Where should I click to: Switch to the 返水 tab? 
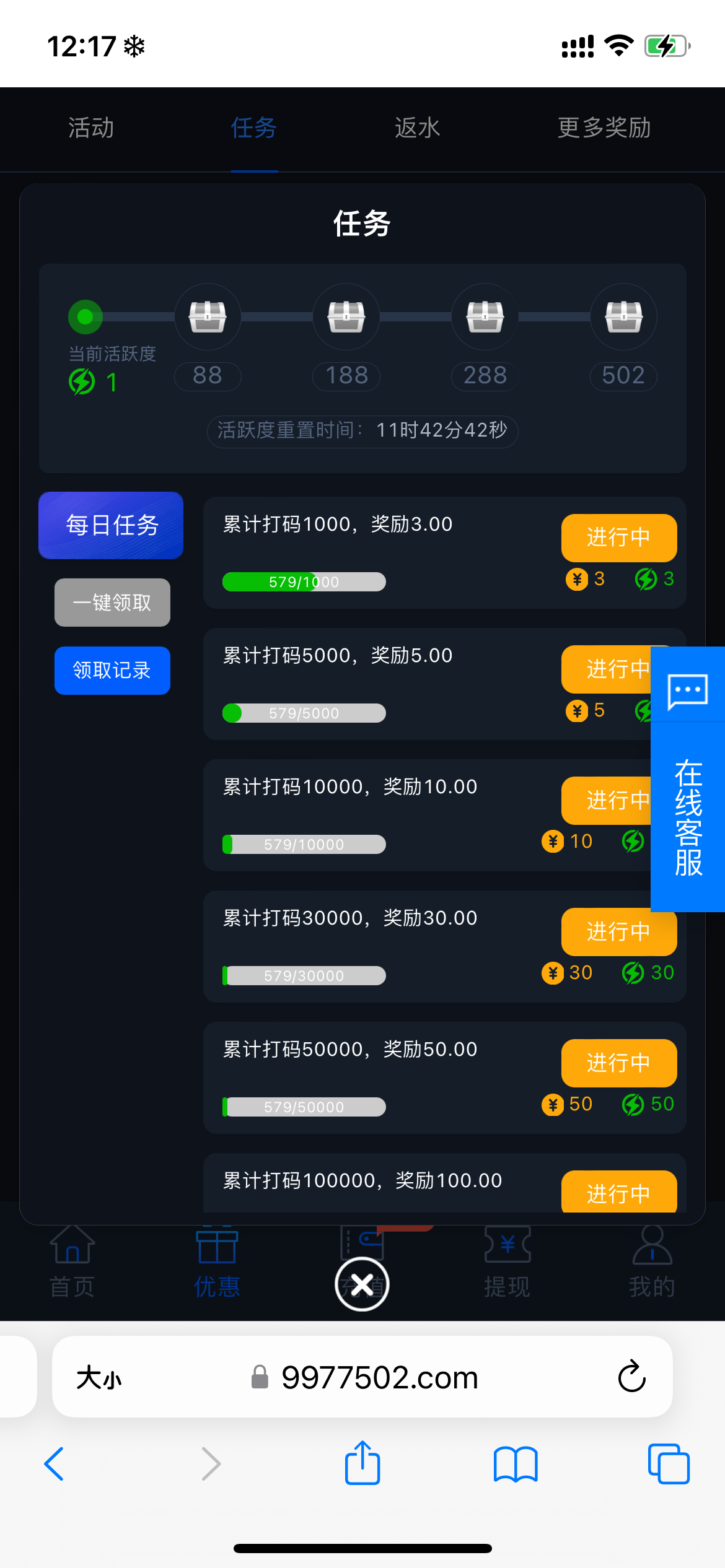(417, 128)
